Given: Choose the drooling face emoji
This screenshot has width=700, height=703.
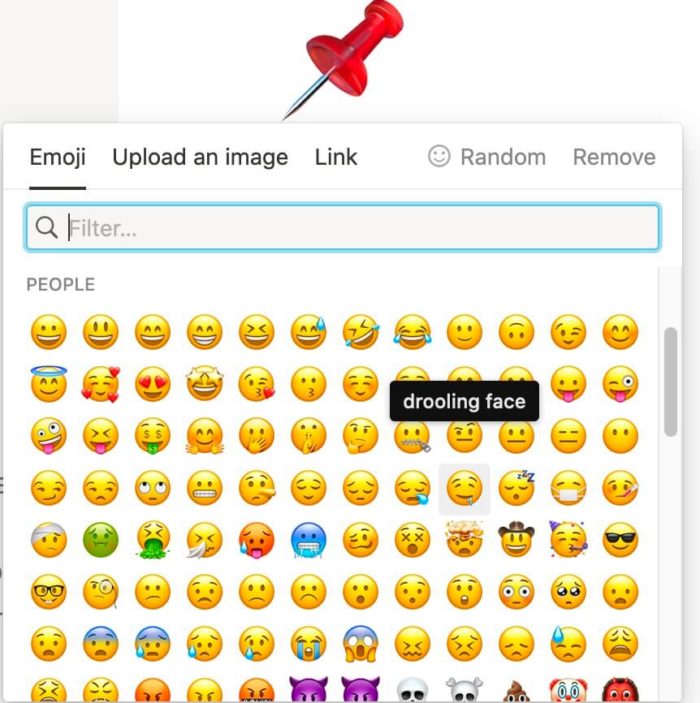Looking at the screenshot, I should (x=464, y=487).
